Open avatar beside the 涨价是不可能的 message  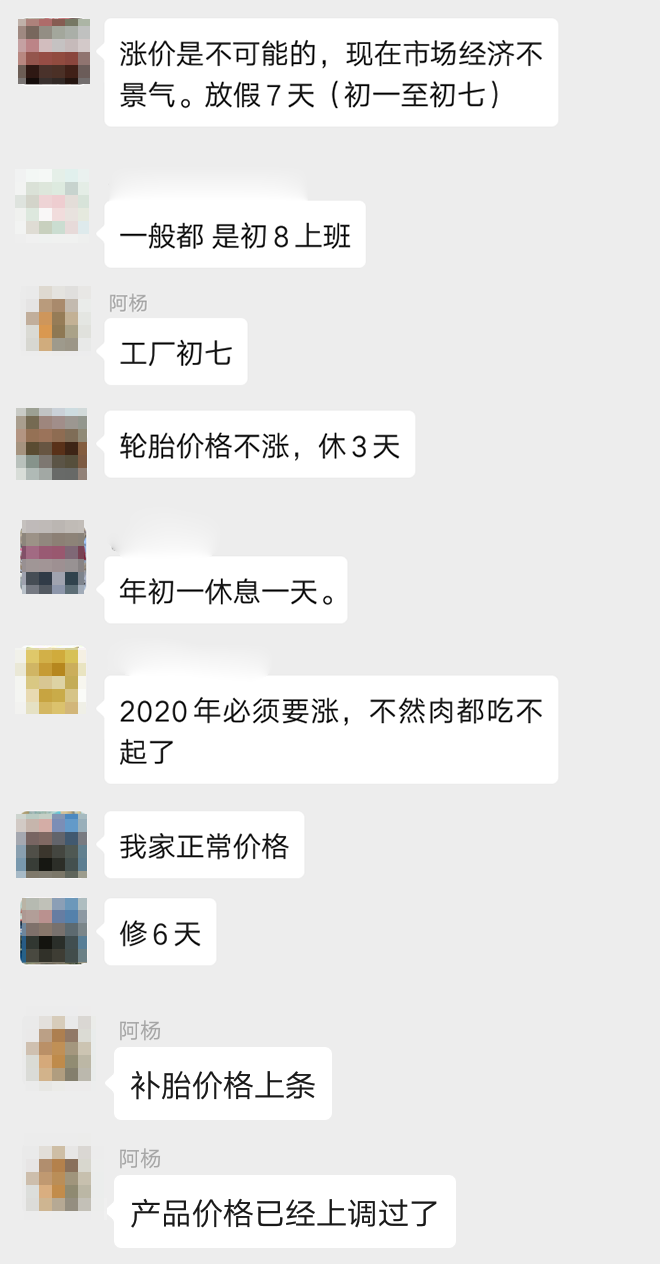tap(54, 51)
